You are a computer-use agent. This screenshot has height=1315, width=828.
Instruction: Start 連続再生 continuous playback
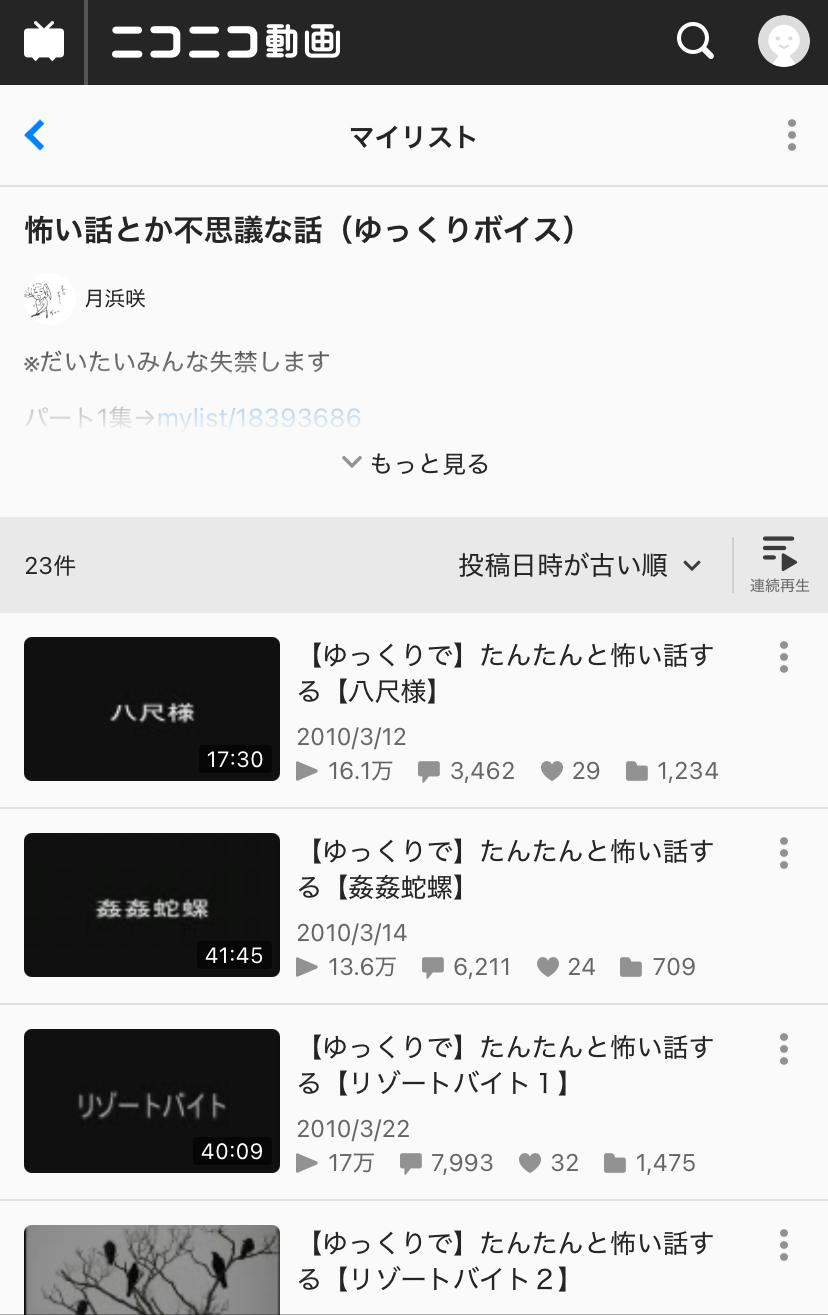click(x=779, y=564)
